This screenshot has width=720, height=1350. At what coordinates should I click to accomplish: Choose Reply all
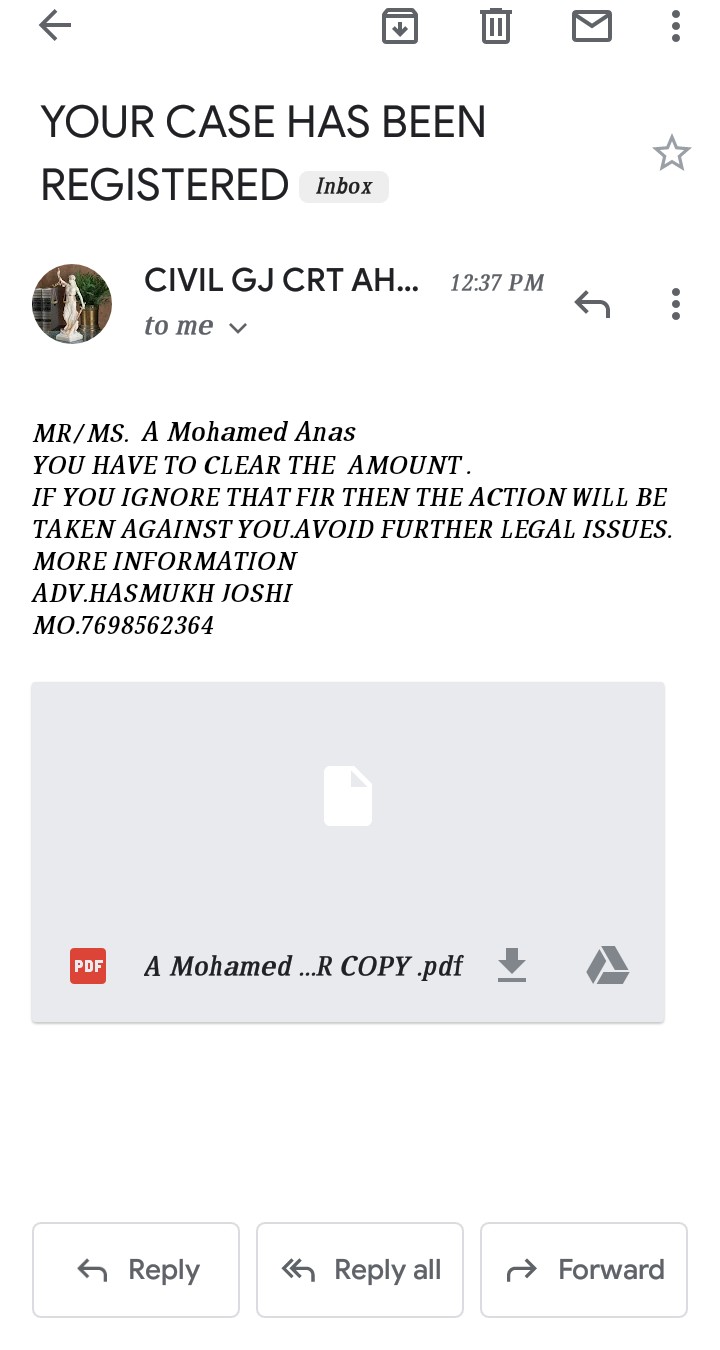pyautogui.click(x=360, y=1270)
